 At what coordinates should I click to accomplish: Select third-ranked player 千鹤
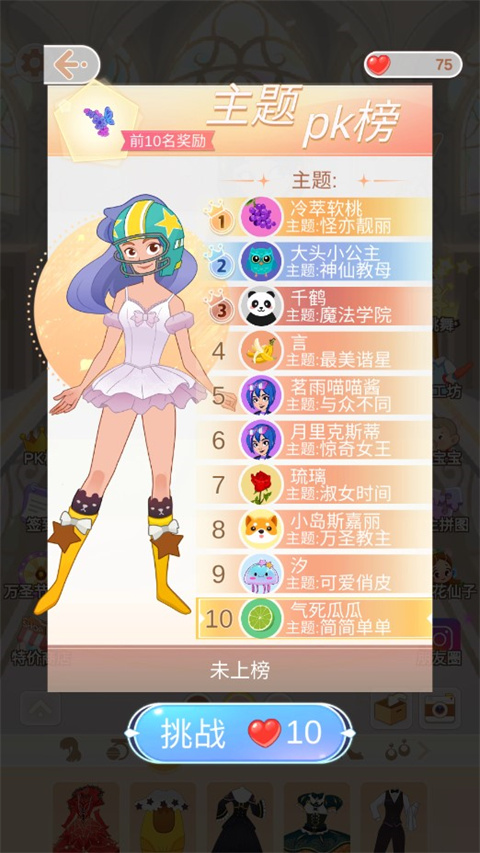[x=317, y=306]
